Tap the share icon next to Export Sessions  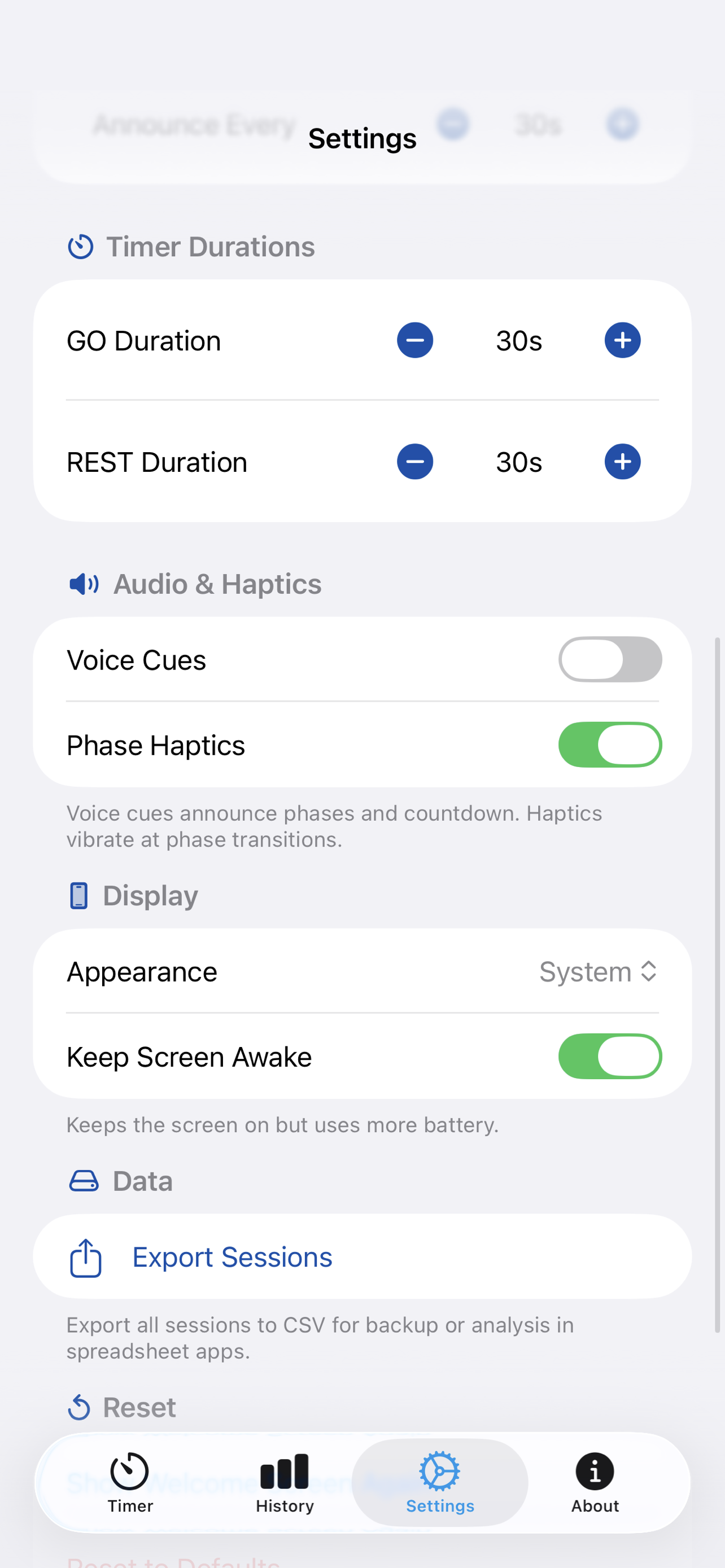[85, 1256]
